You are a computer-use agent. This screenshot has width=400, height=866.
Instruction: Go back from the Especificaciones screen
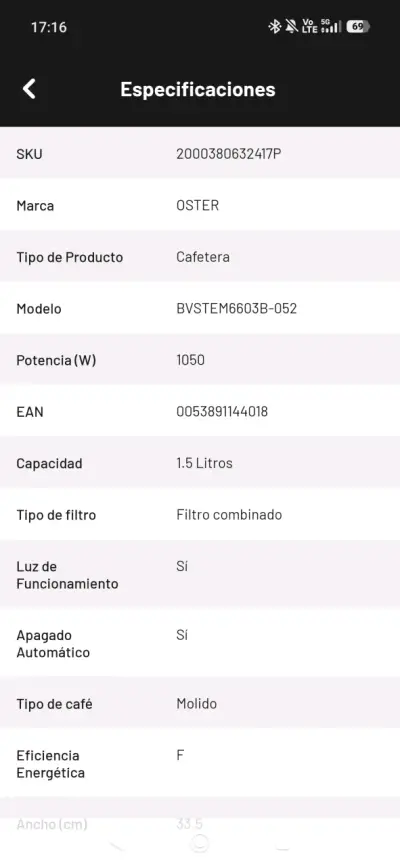[29, 89]
